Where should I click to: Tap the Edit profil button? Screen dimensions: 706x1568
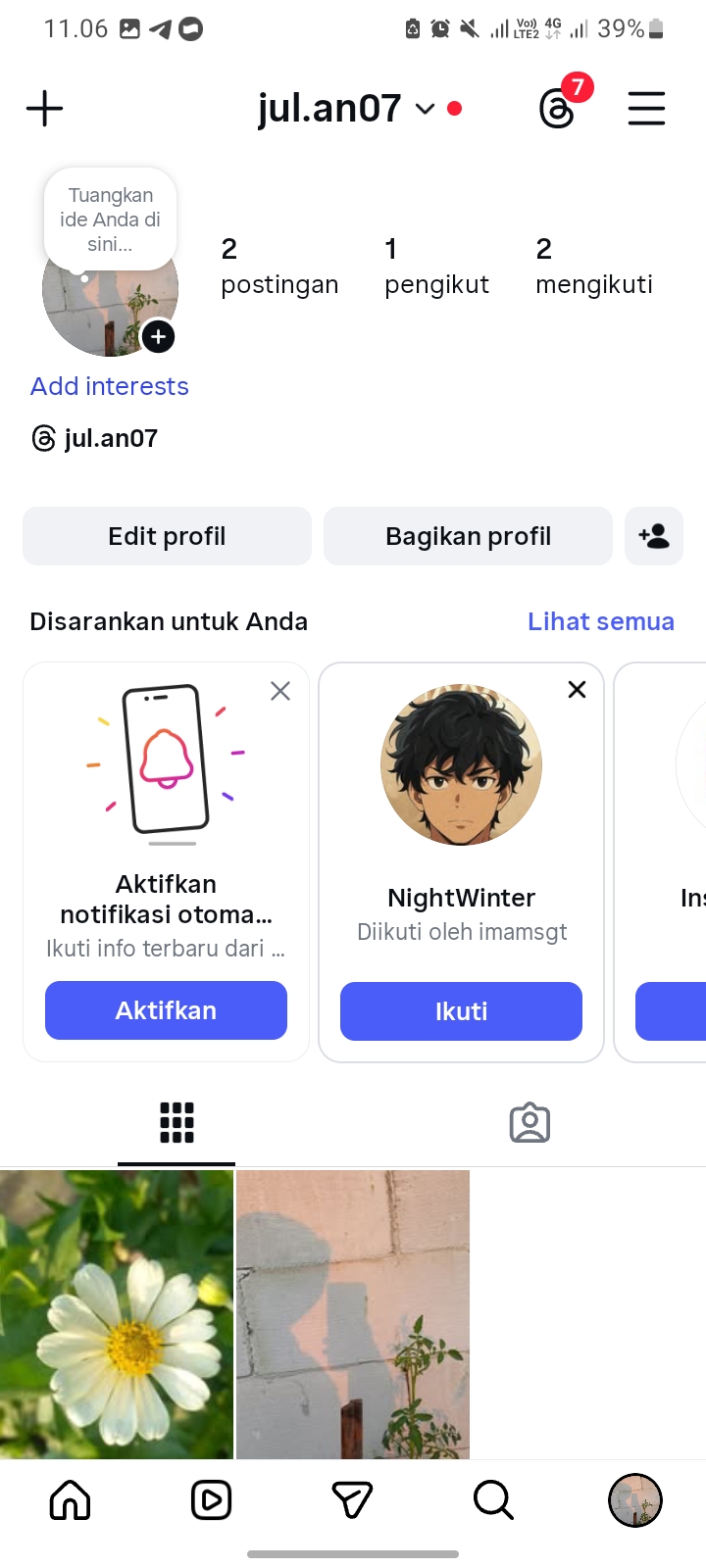point(167,536)
